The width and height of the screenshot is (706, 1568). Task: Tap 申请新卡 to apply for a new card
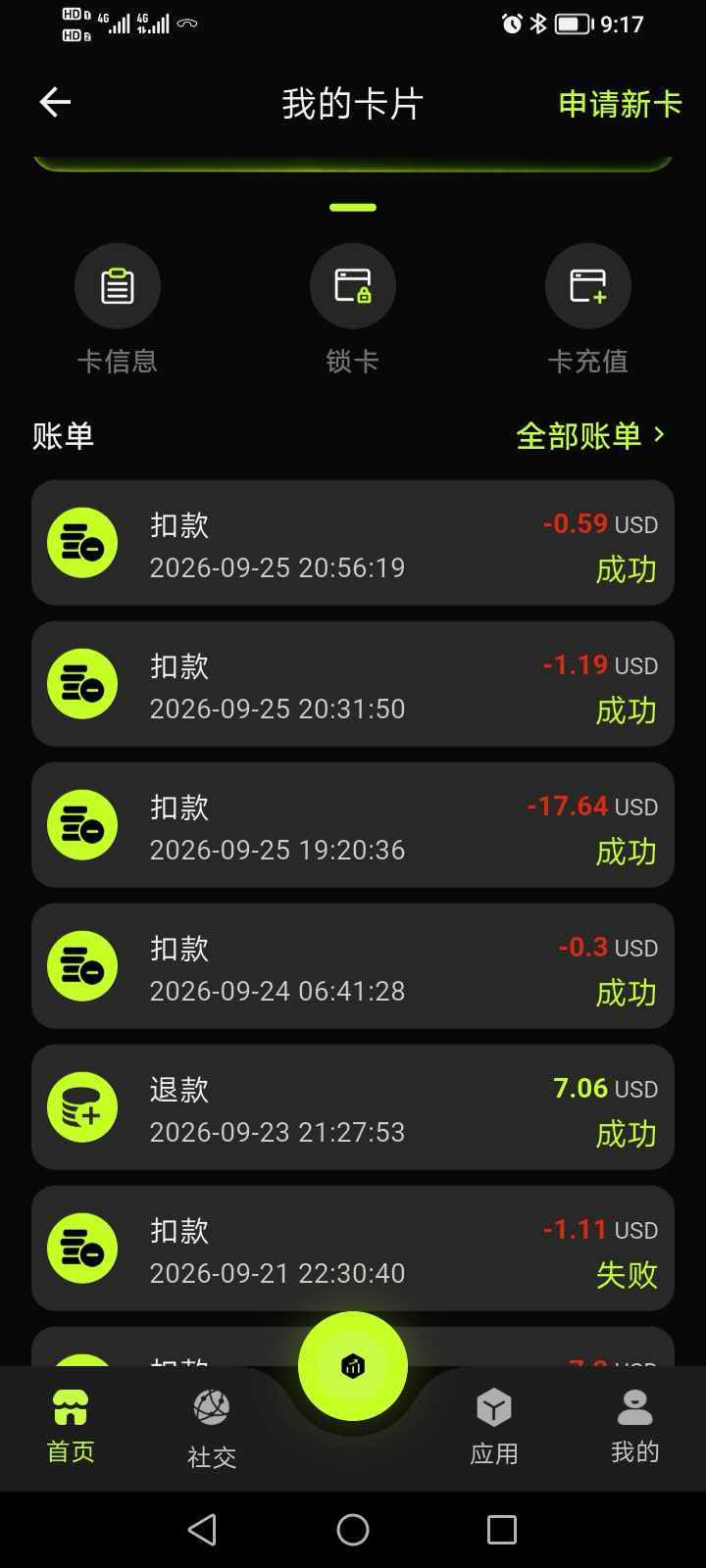click(620, 104)
